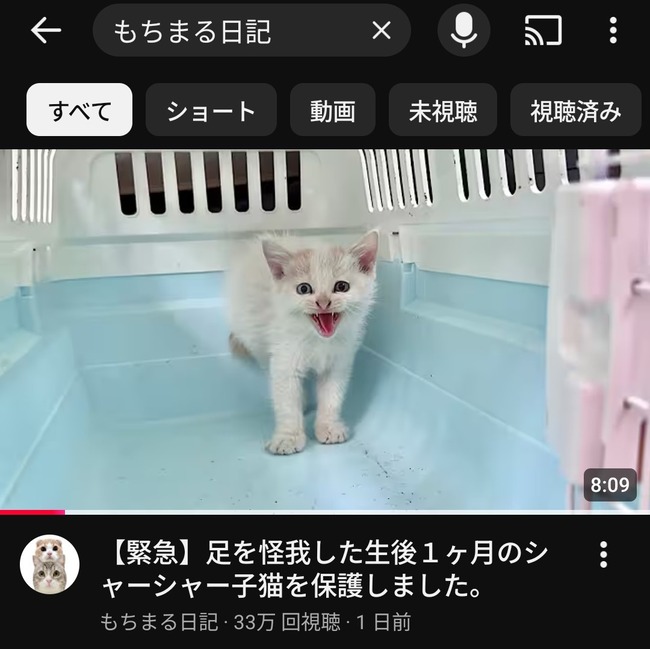Open the cast to device icon

(x=543, y=31)
